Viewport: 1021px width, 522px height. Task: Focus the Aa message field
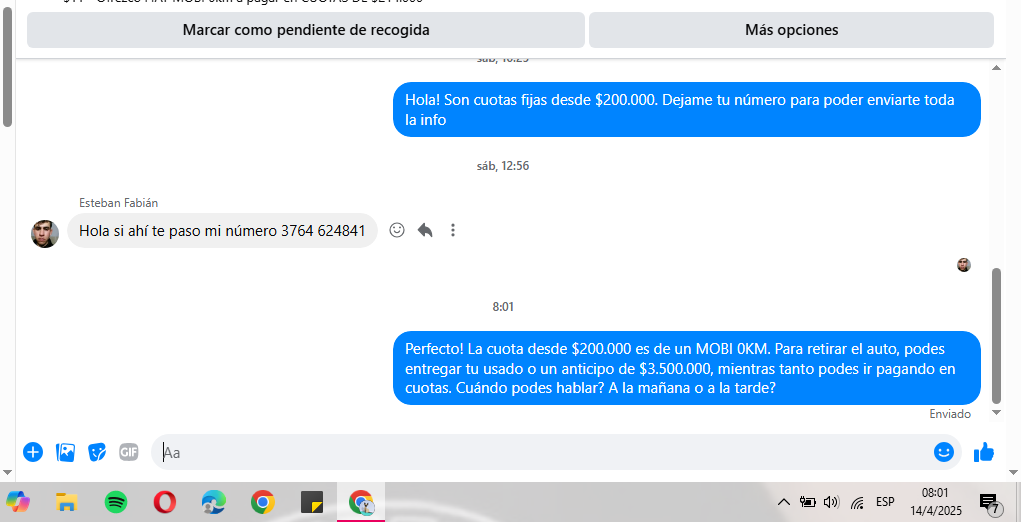coord(540,452)
